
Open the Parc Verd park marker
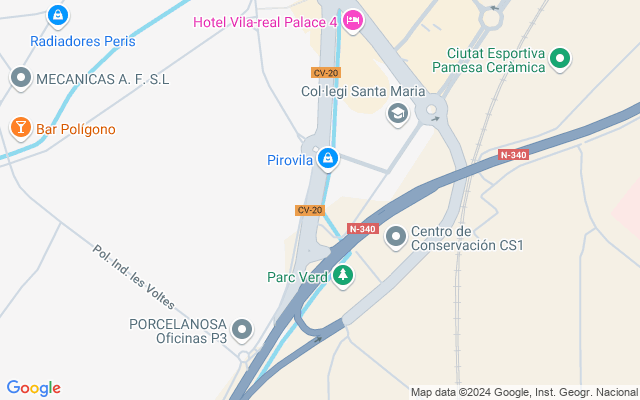[x=343, y=276]
